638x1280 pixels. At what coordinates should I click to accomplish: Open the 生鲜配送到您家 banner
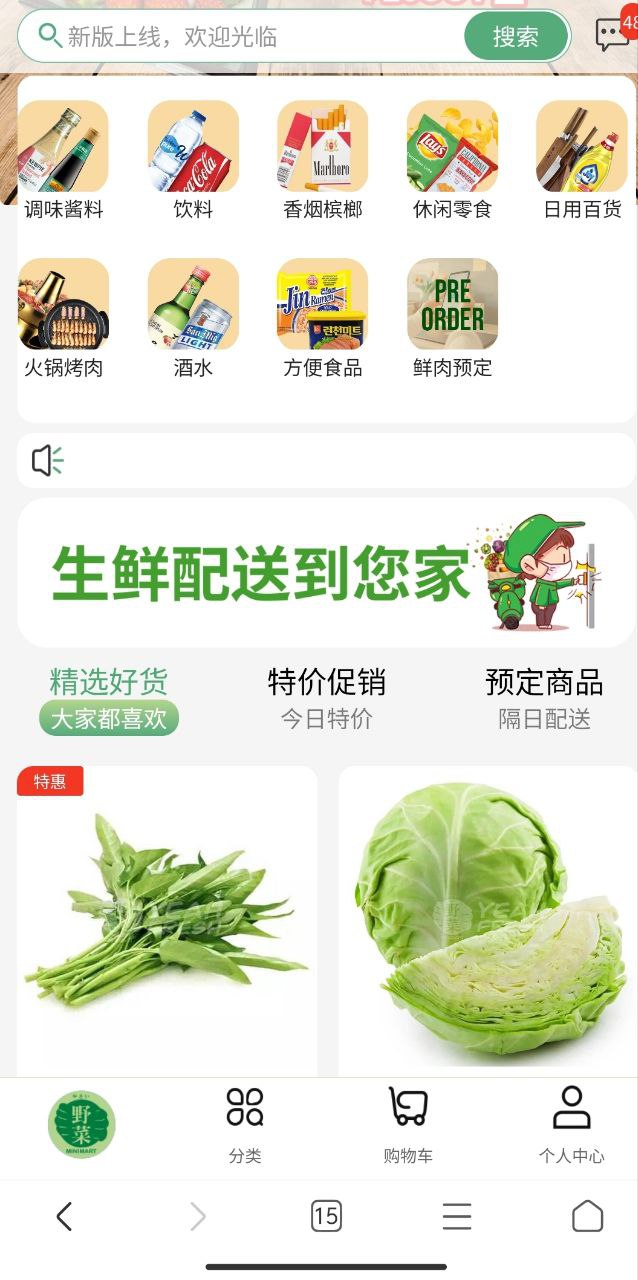pyautogui.click(x=326, y=573)
